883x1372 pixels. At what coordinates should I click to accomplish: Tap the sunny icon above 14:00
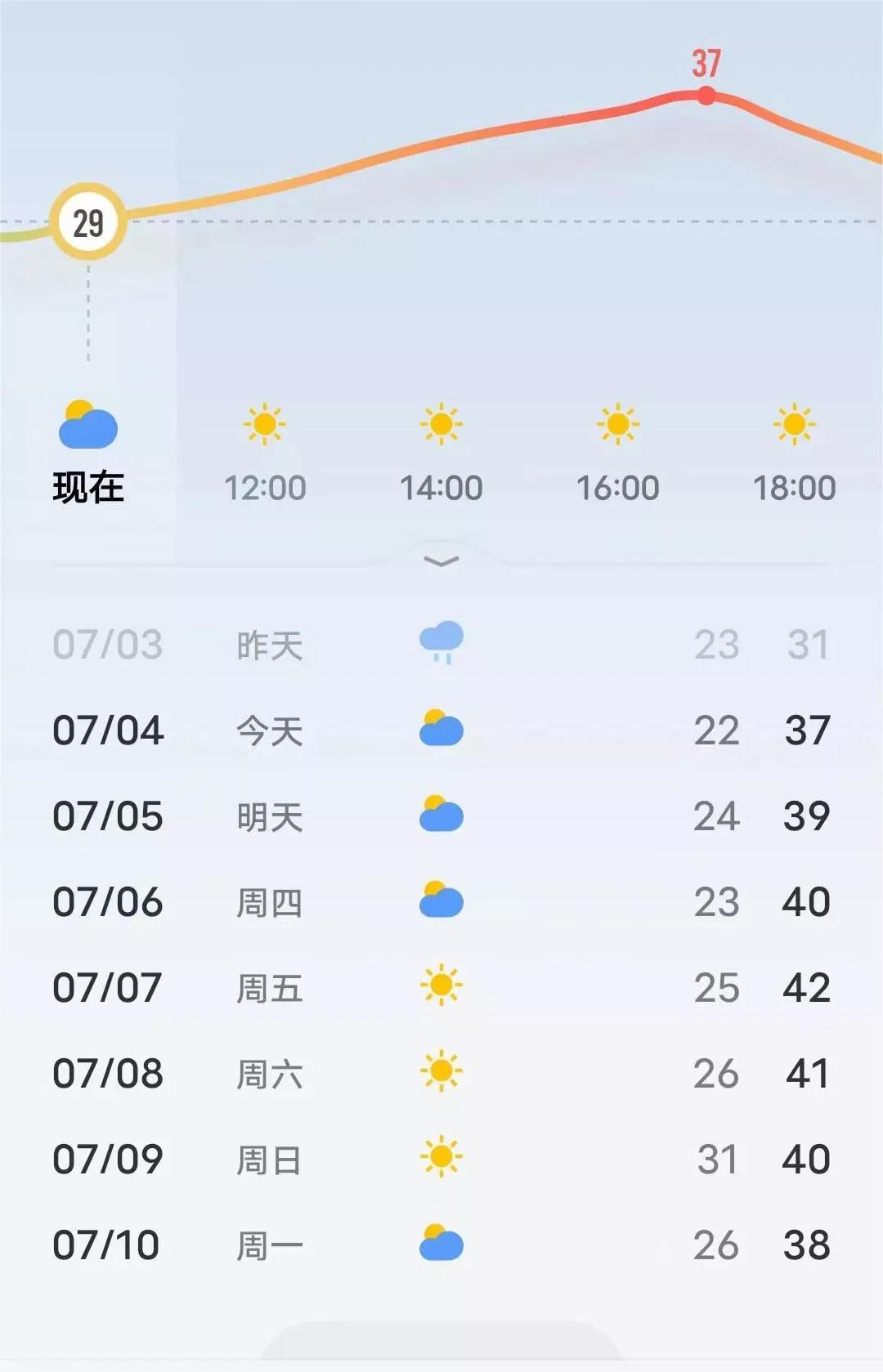pos(441,423)
